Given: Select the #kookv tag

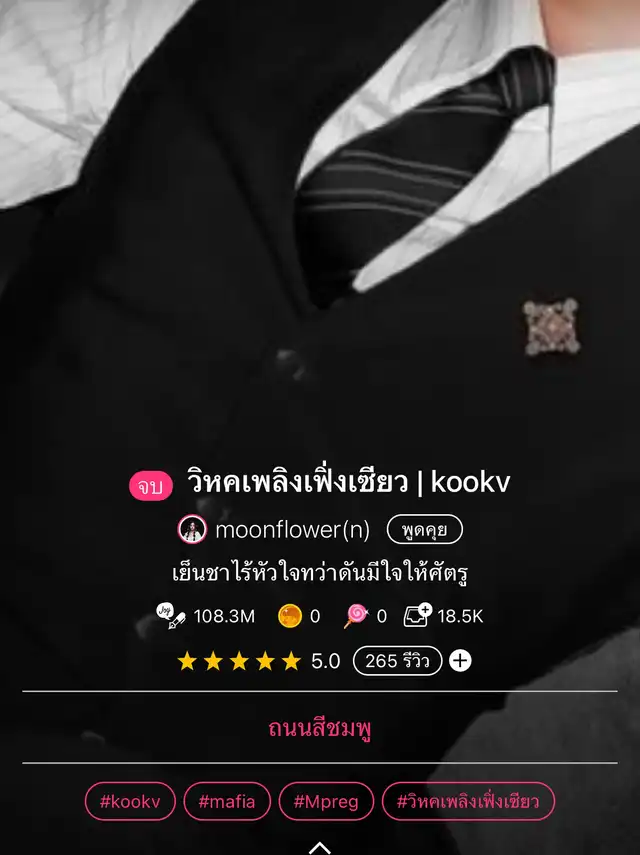Looking at the screenshot, I should (130, 801).
